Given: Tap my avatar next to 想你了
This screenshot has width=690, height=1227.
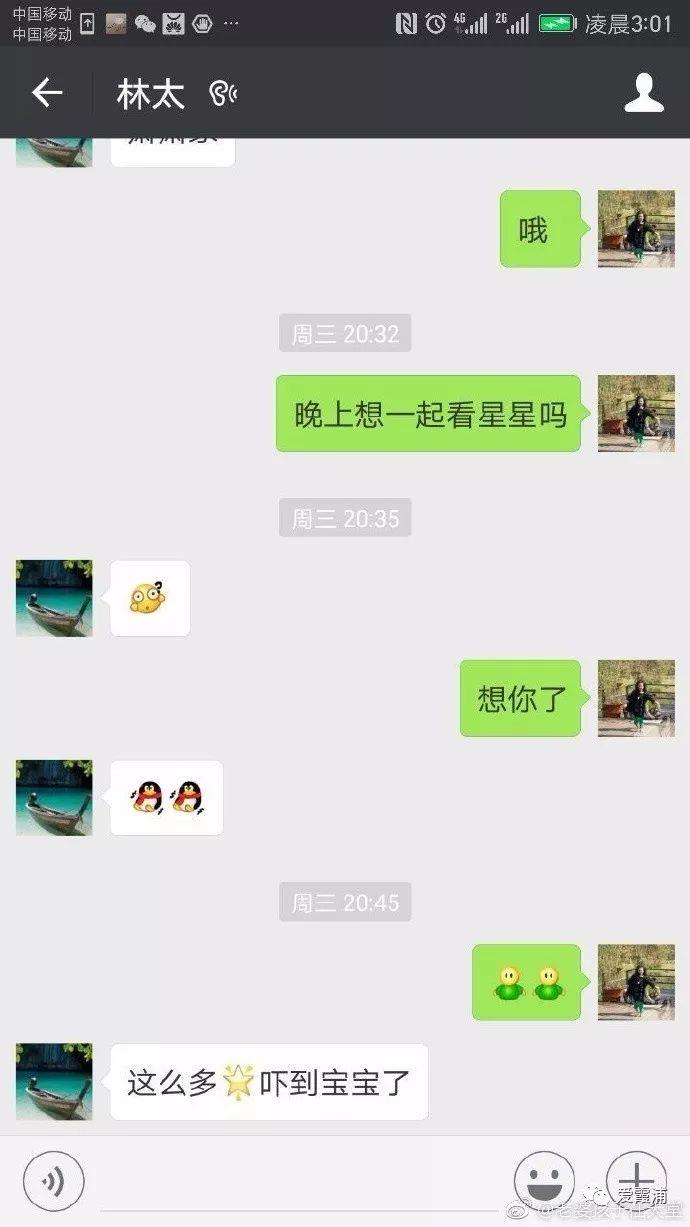Looking at the screenshot, I should point(636,698).
